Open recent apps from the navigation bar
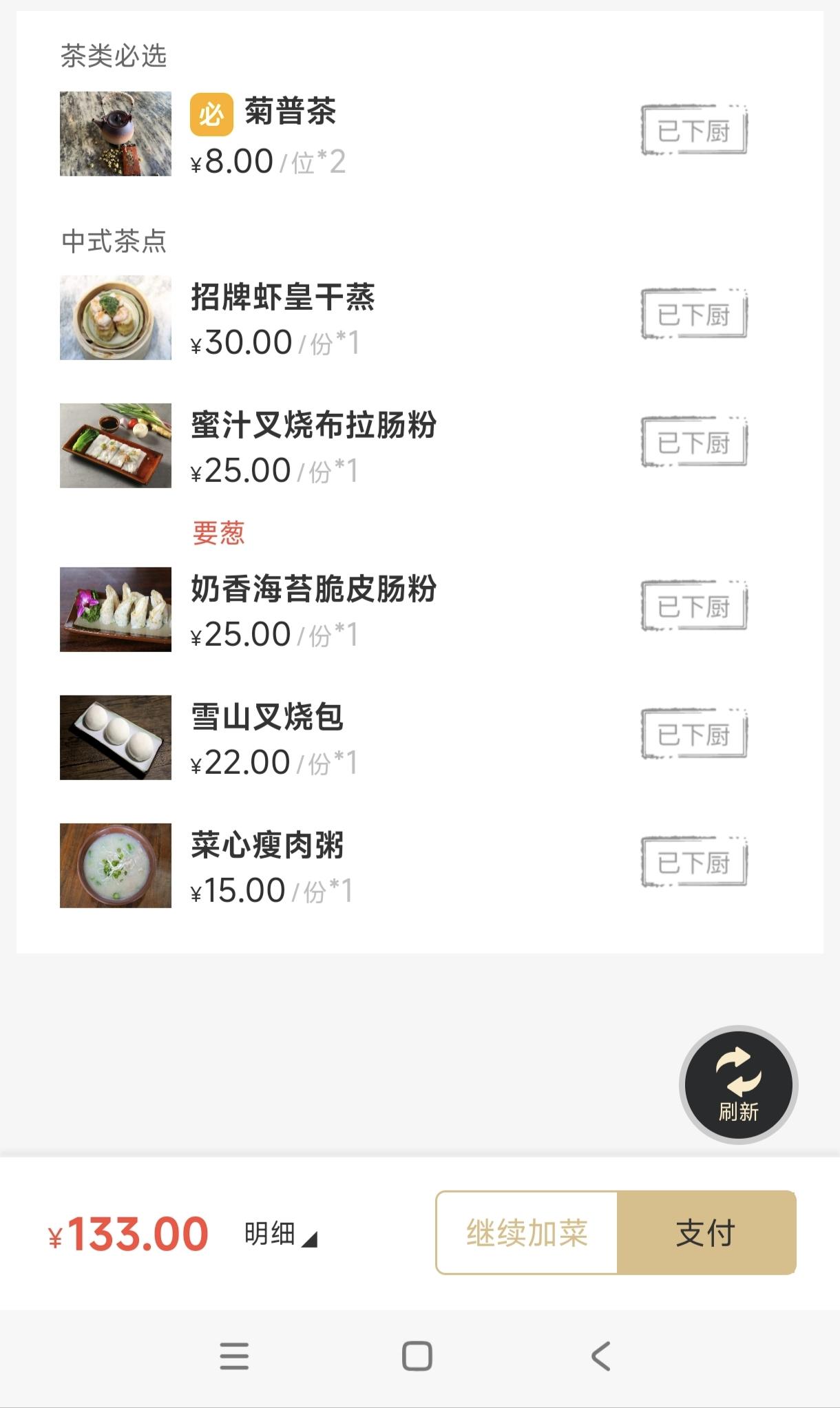Screen dimensions: 840x1408 click(x=234, y=1356)
